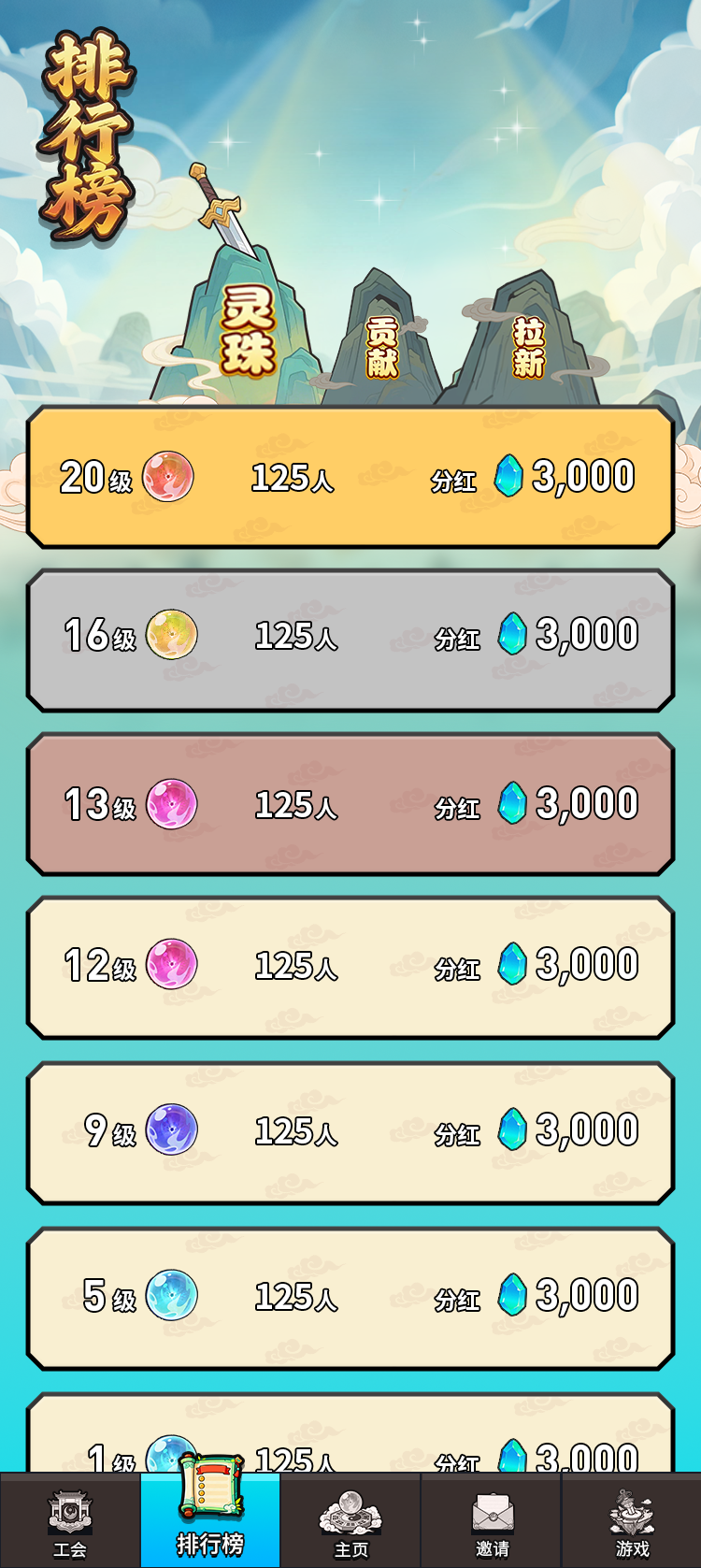Image resolution: width=701 pixels, height=1568 pixels.
Task: Open the 20级 ranking row
Action: pyautogui.click(x=350, y=477)
